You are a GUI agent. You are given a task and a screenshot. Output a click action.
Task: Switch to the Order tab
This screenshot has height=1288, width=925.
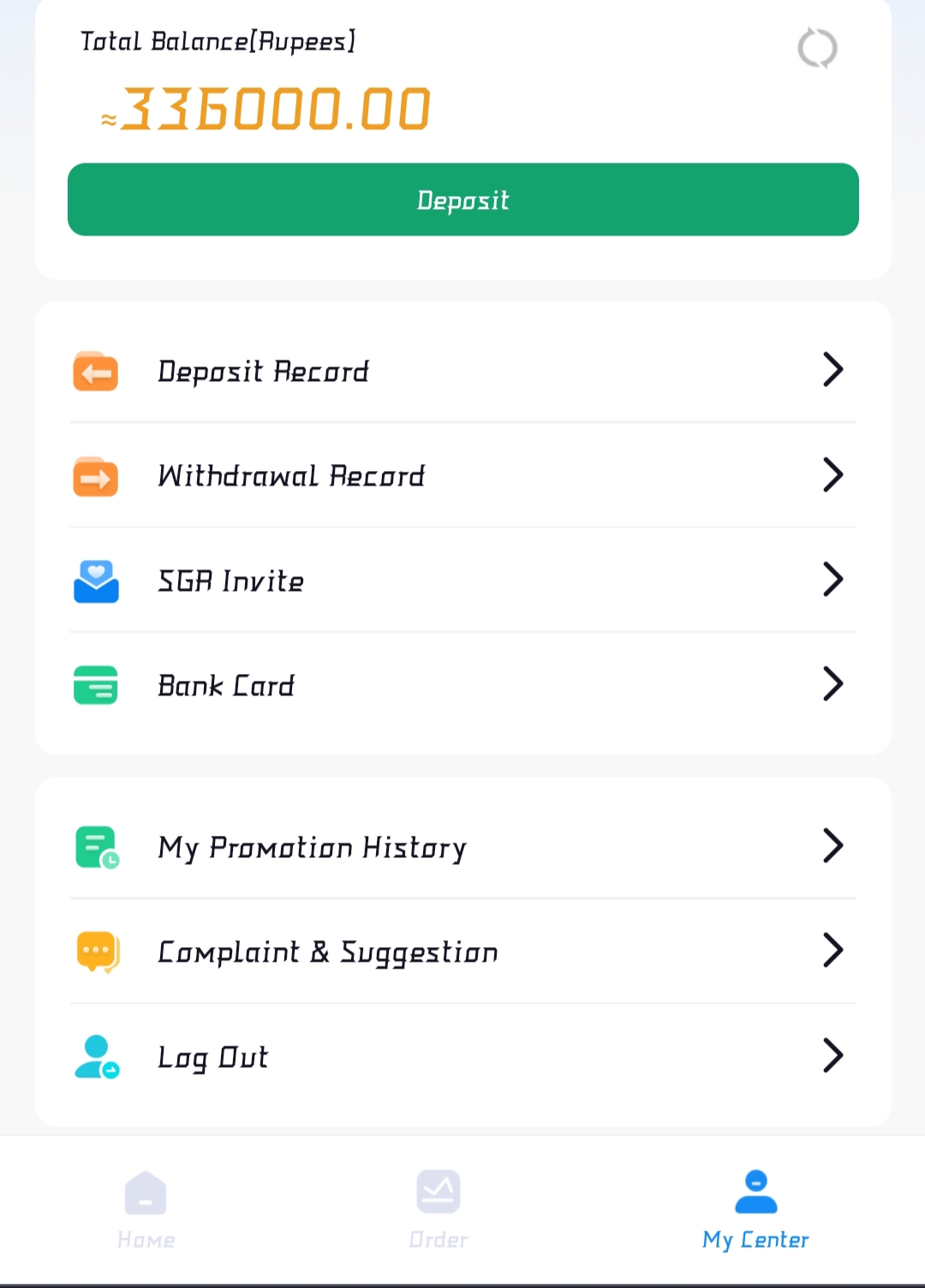(x=438, y=1208)
